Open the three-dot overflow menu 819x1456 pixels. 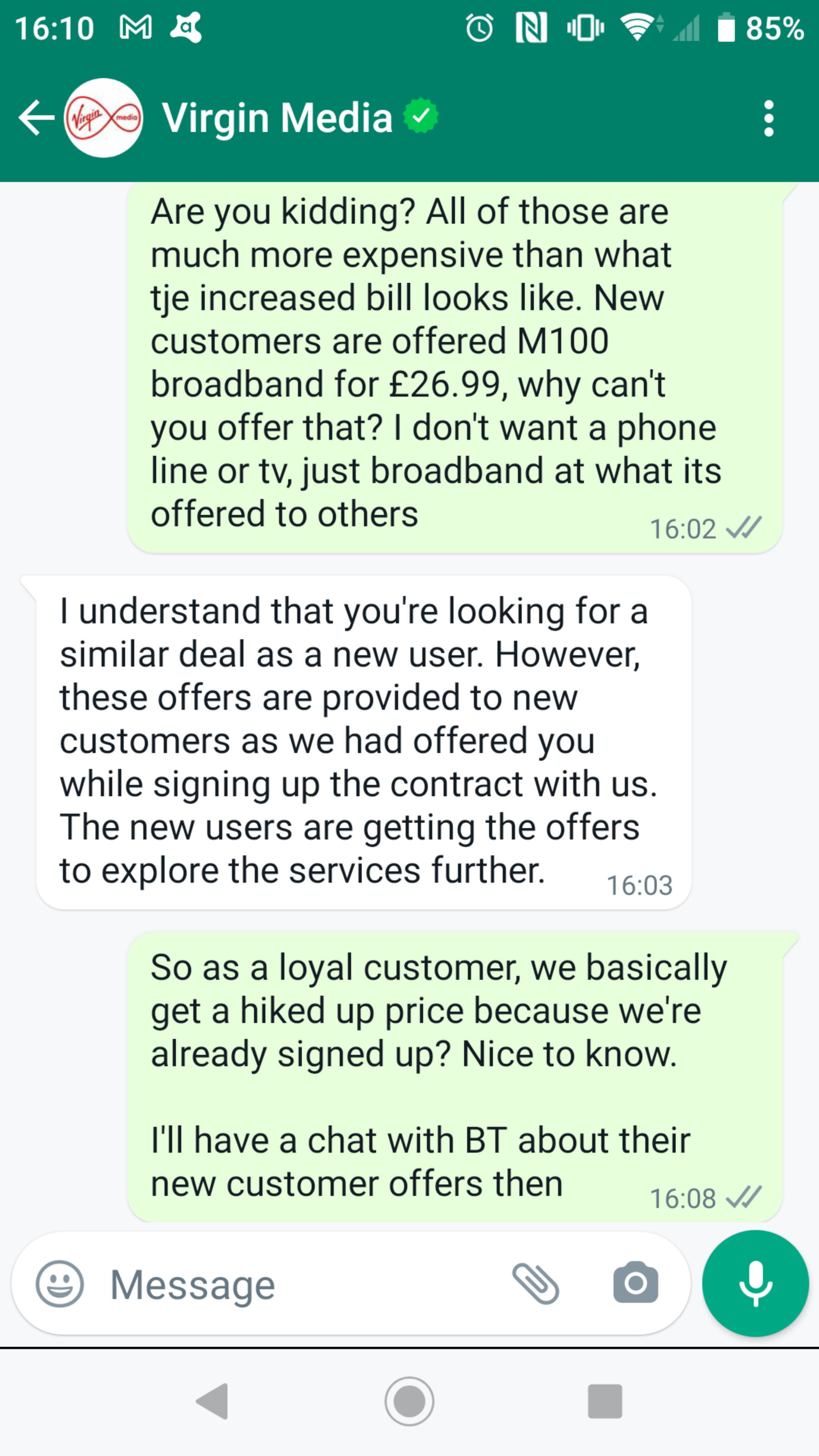point(768,118)
